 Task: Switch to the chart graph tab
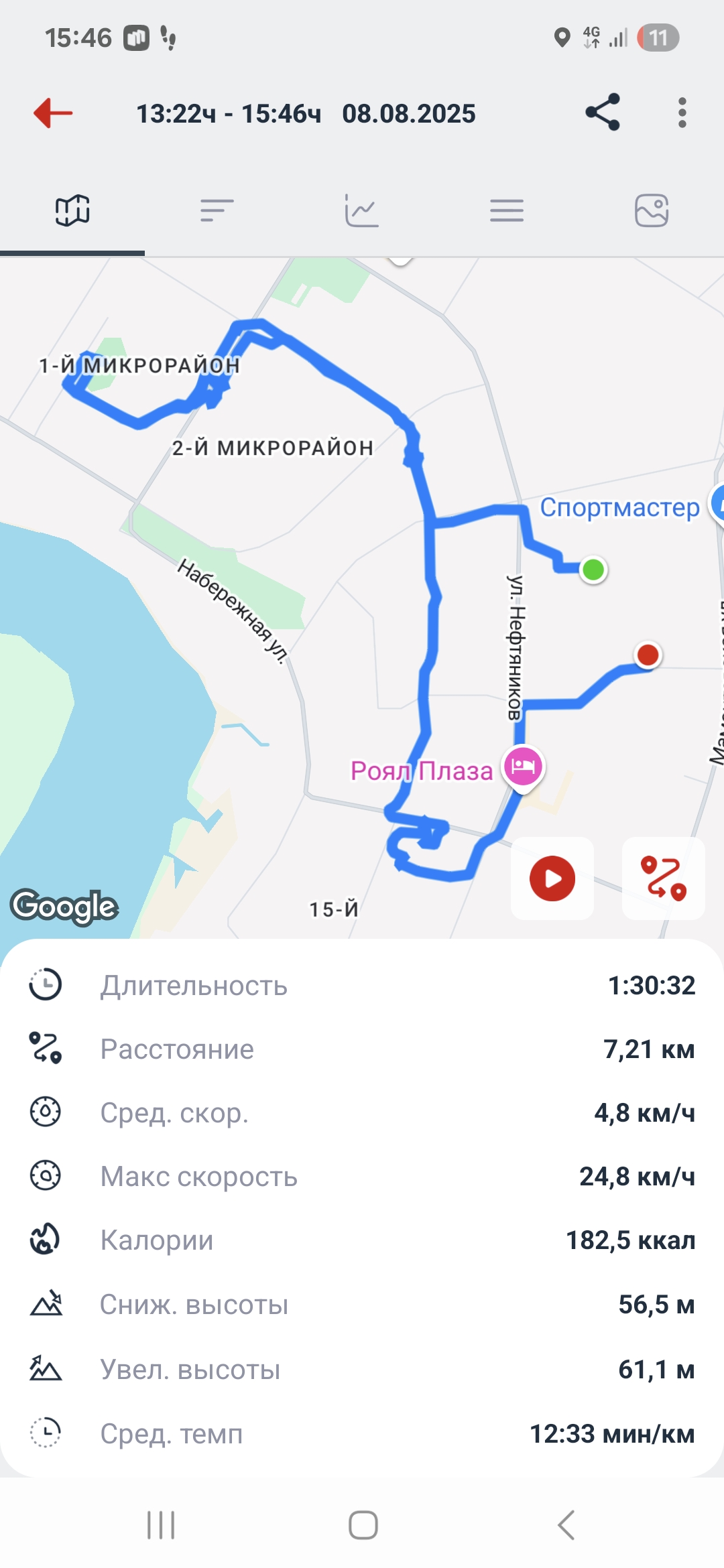[362, 210]
